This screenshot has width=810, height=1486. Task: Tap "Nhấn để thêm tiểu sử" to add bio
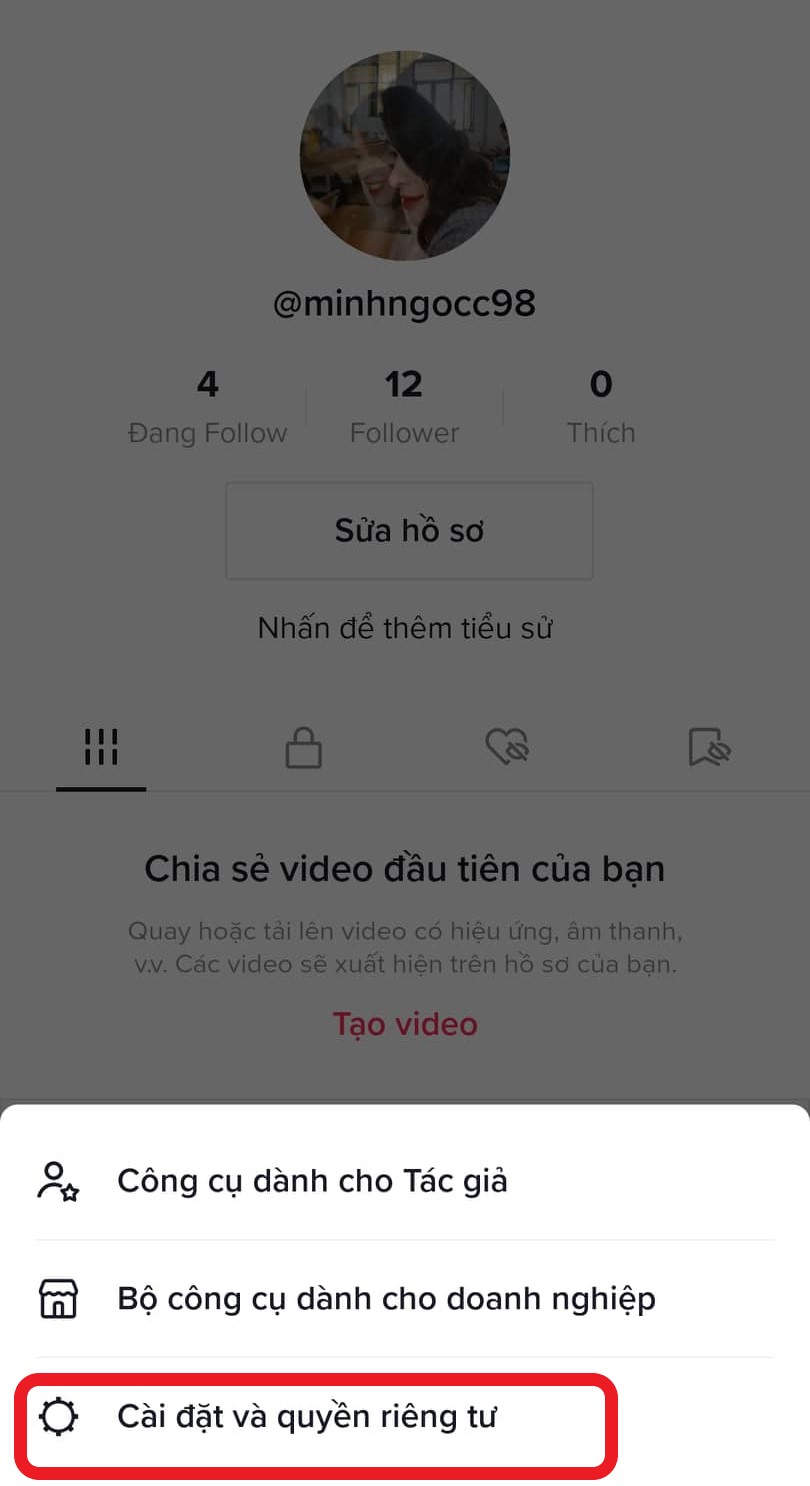(404, 628)
